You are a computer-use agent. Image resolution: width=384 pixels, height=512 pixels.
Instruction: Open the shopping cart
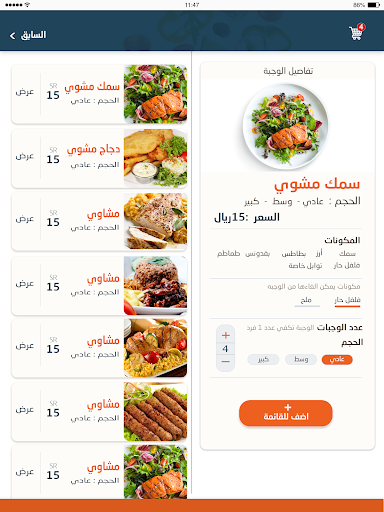point(356,32)
